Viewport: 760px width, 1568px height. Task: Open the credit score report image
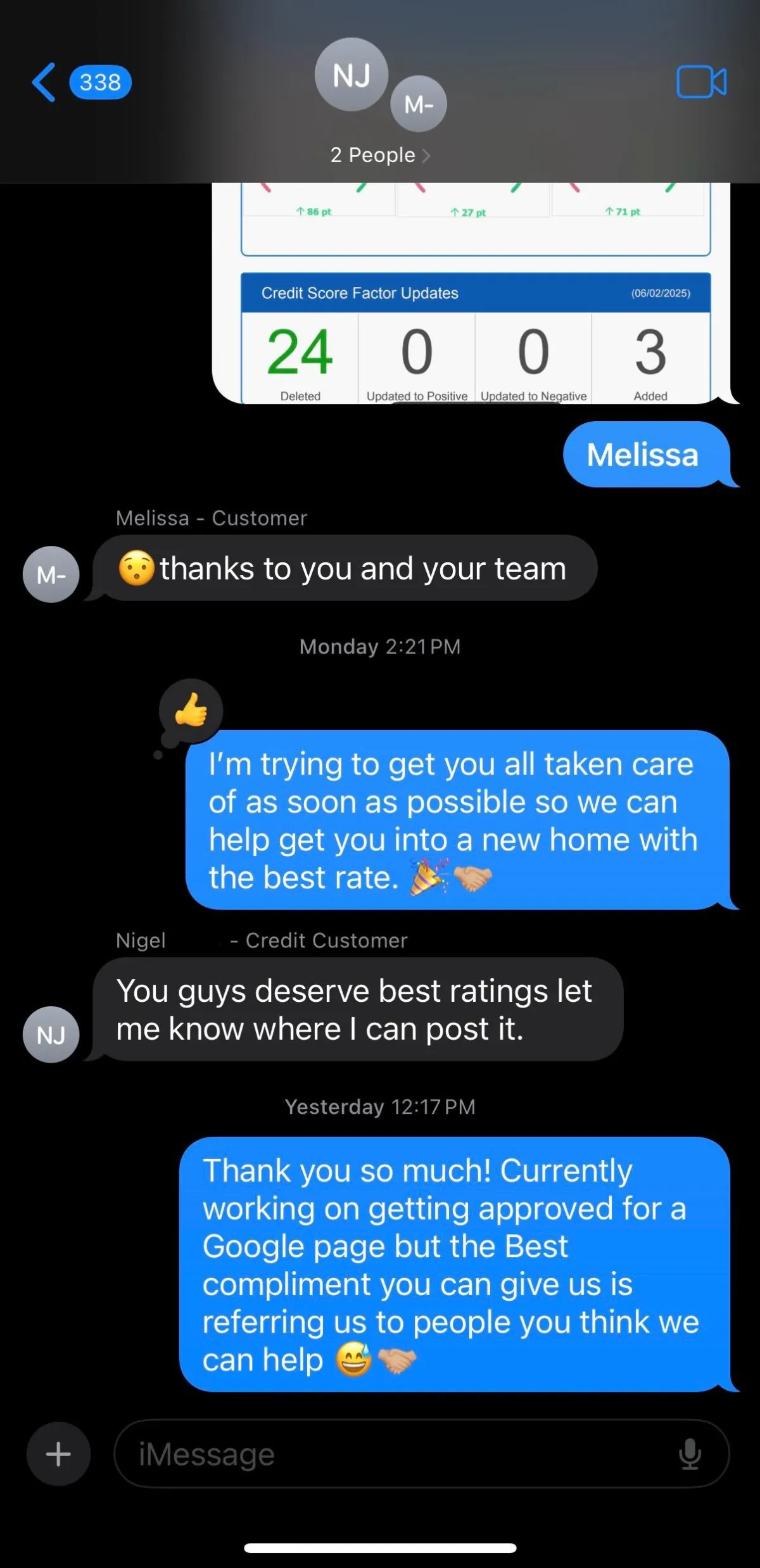click(x=475, y=293)
